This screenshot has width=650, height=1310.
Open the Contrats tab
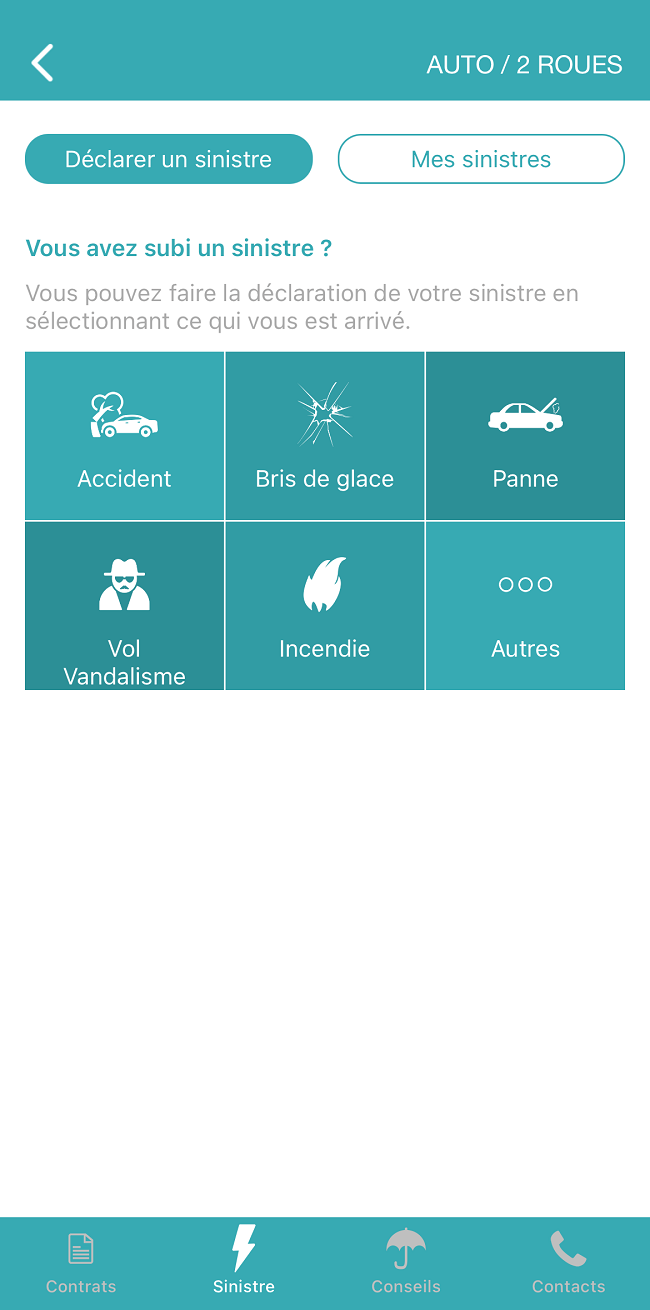click(x=81, y=1262)
